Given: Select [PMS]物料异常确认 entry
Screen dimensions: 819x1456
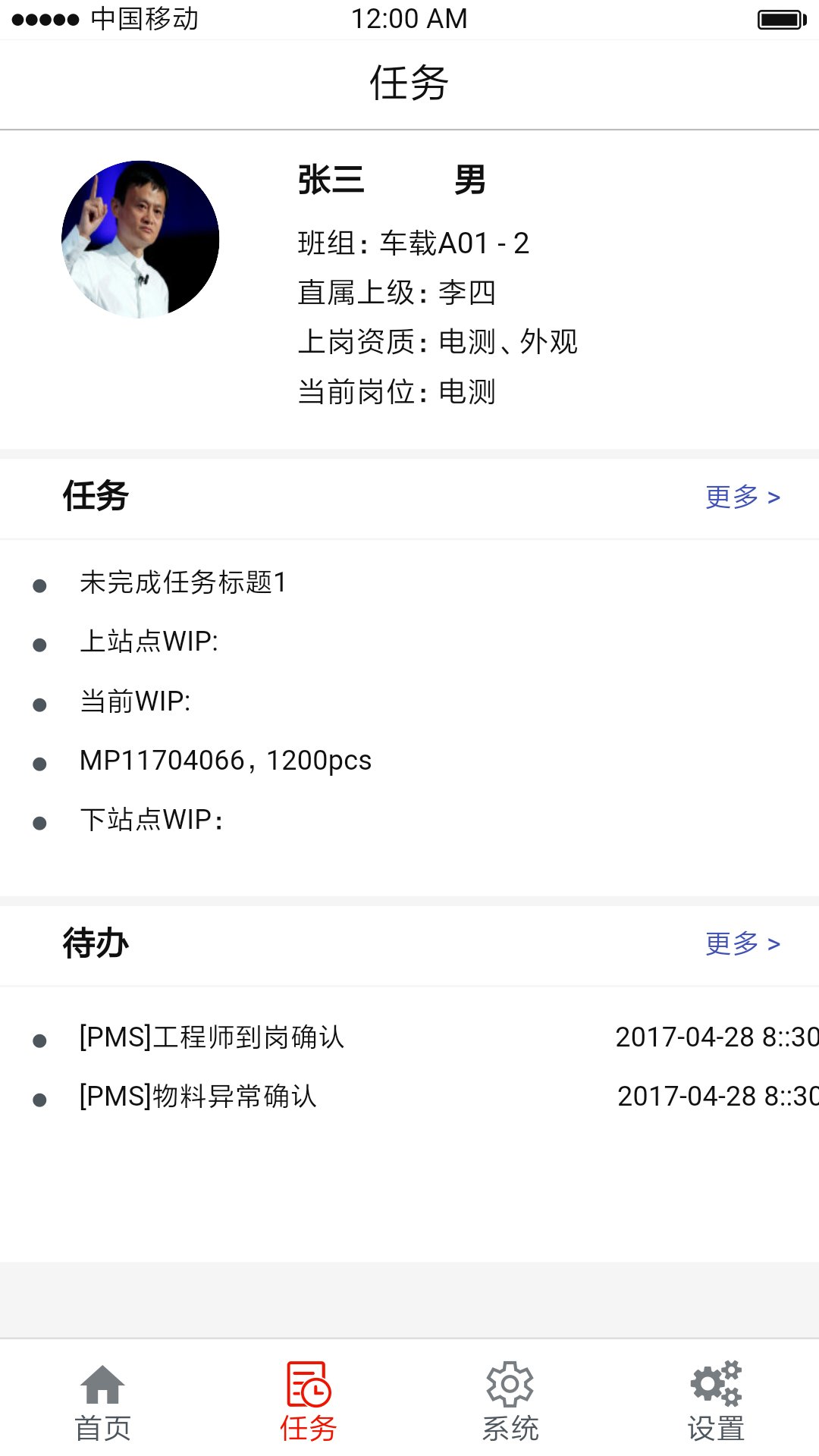Looking at the screenshot, I should tap(197, 1096).
